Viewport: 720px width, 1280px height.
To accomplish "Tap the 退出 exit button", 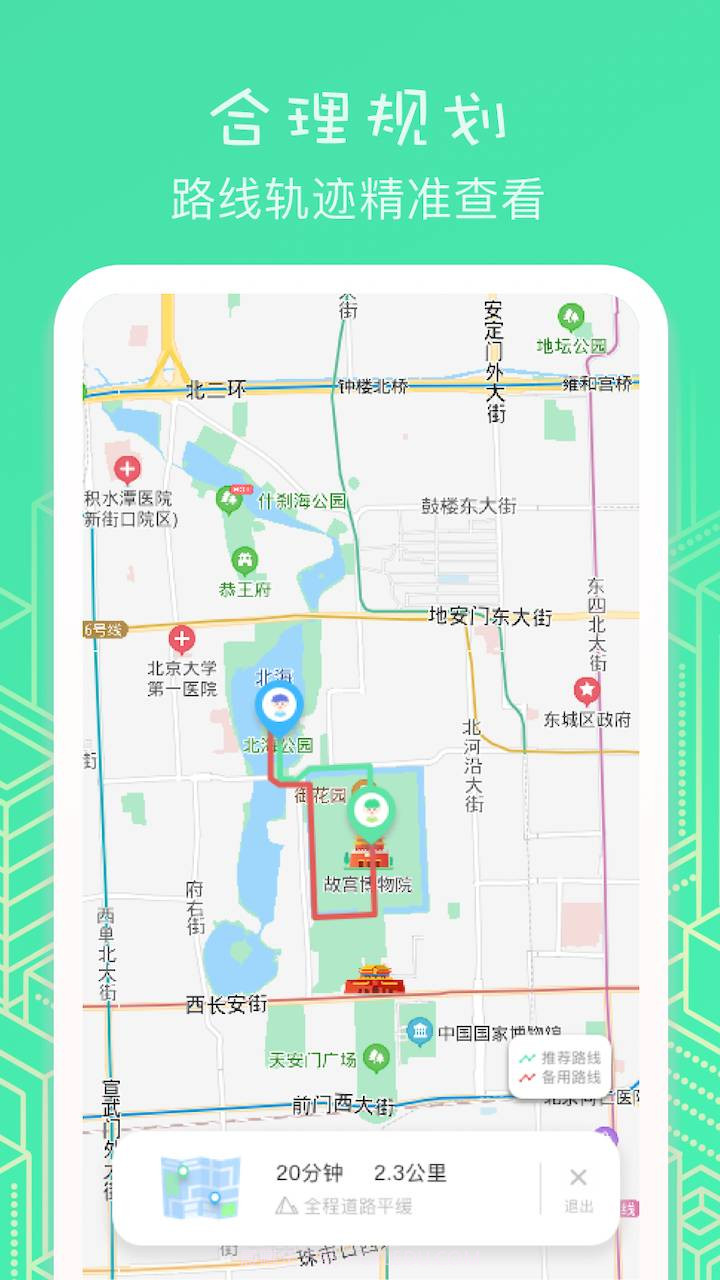I will pyautogui.click(x=578, y=1207).
